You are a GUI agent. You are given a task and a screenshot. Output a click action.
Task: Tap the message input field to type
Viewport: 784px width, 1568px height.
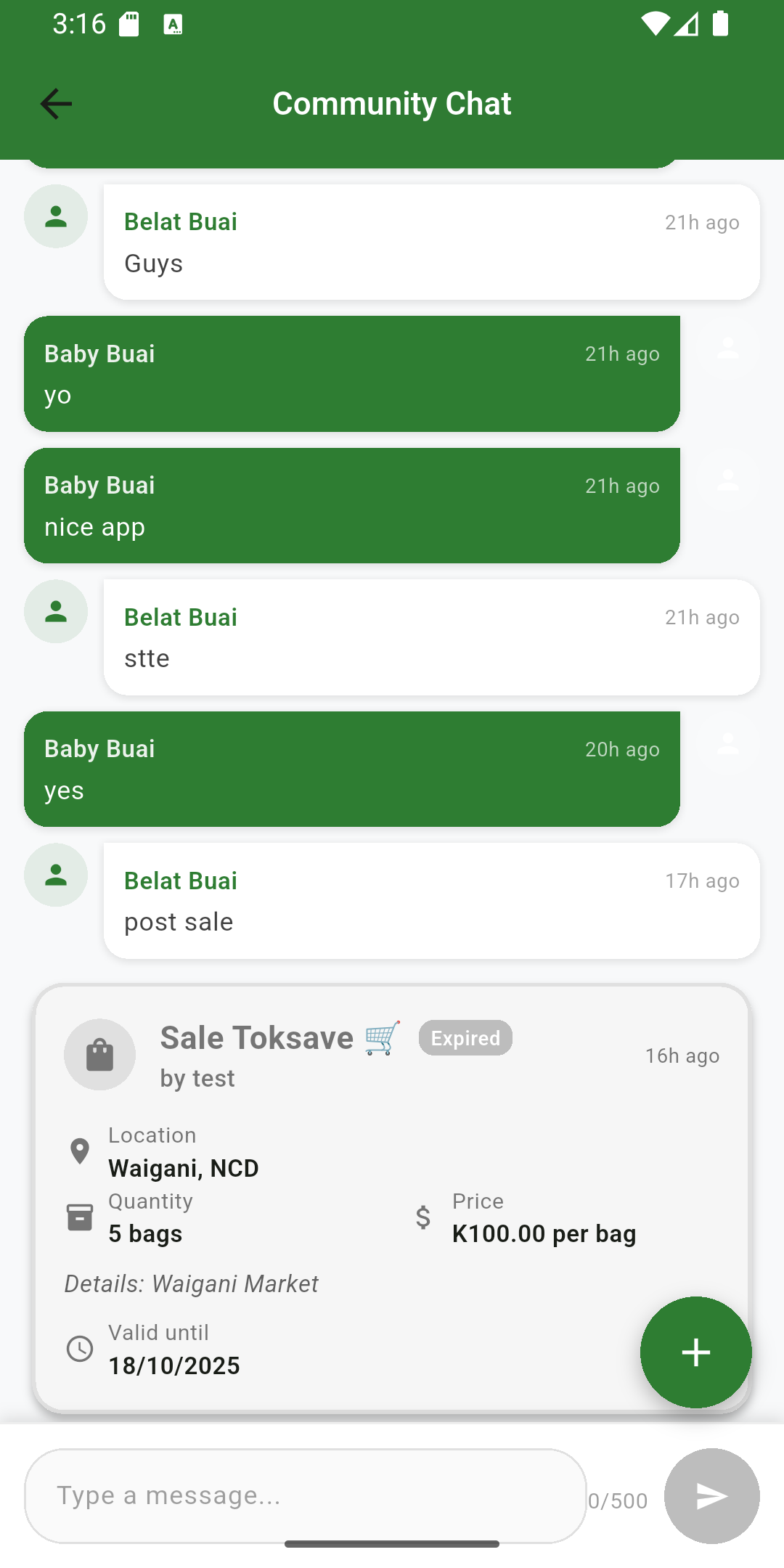305,1495
